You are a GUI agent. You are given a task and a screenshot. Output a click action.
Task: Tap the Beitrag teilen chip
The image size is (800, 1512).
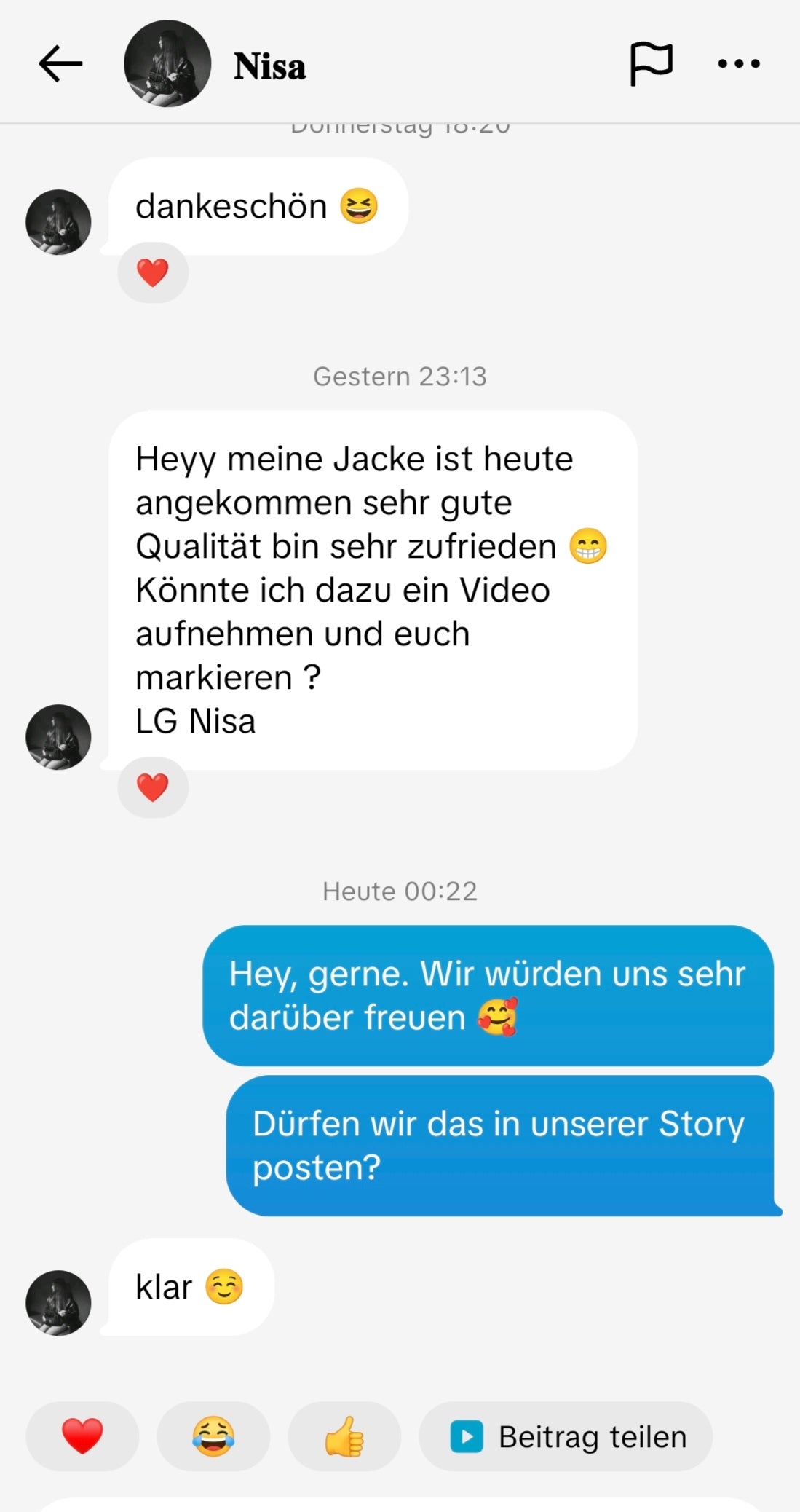click(x=566, y=1436)
